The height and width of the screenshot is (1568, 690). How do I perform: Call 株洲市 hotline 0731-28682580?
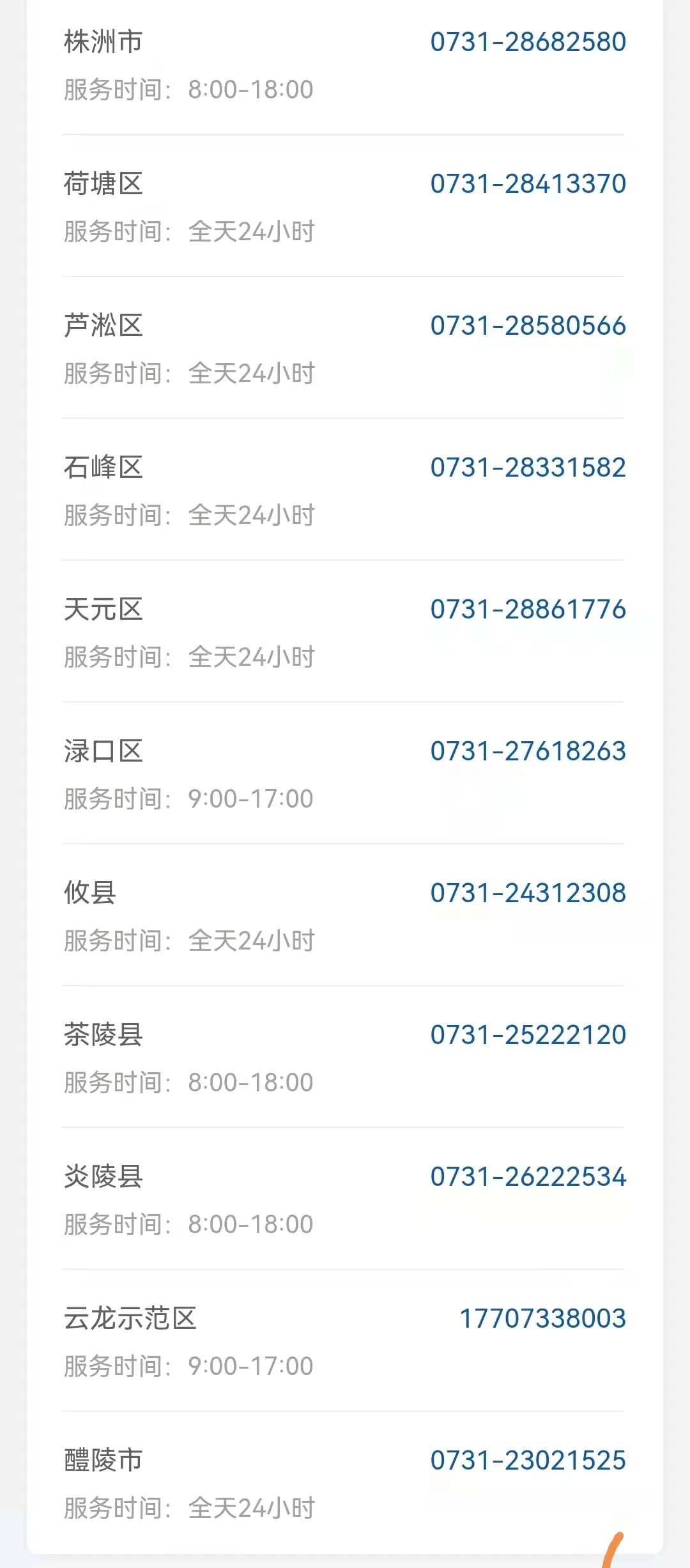[528, 42]
